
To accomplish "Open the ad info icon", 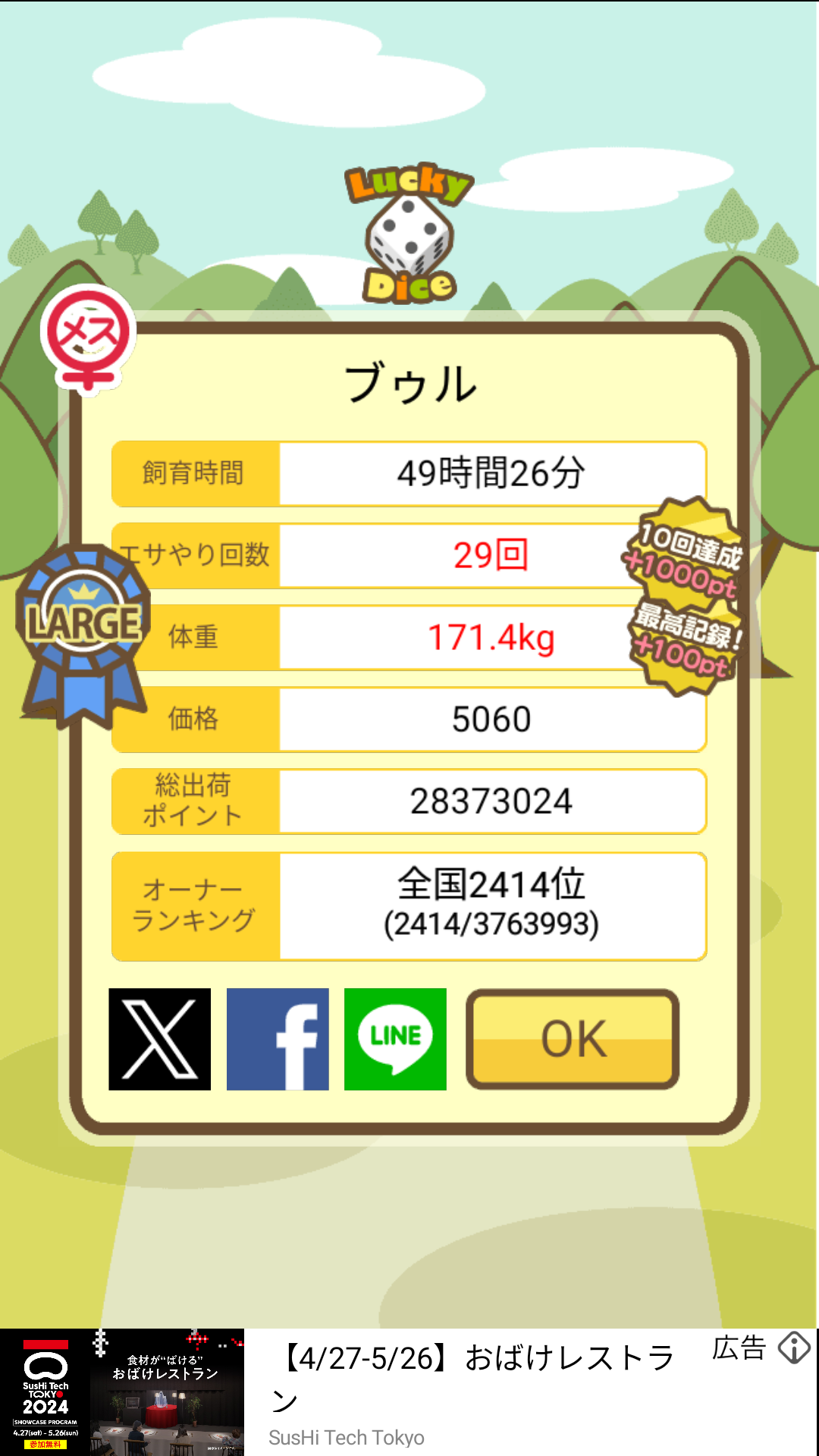I will (x=794, y=1348).
